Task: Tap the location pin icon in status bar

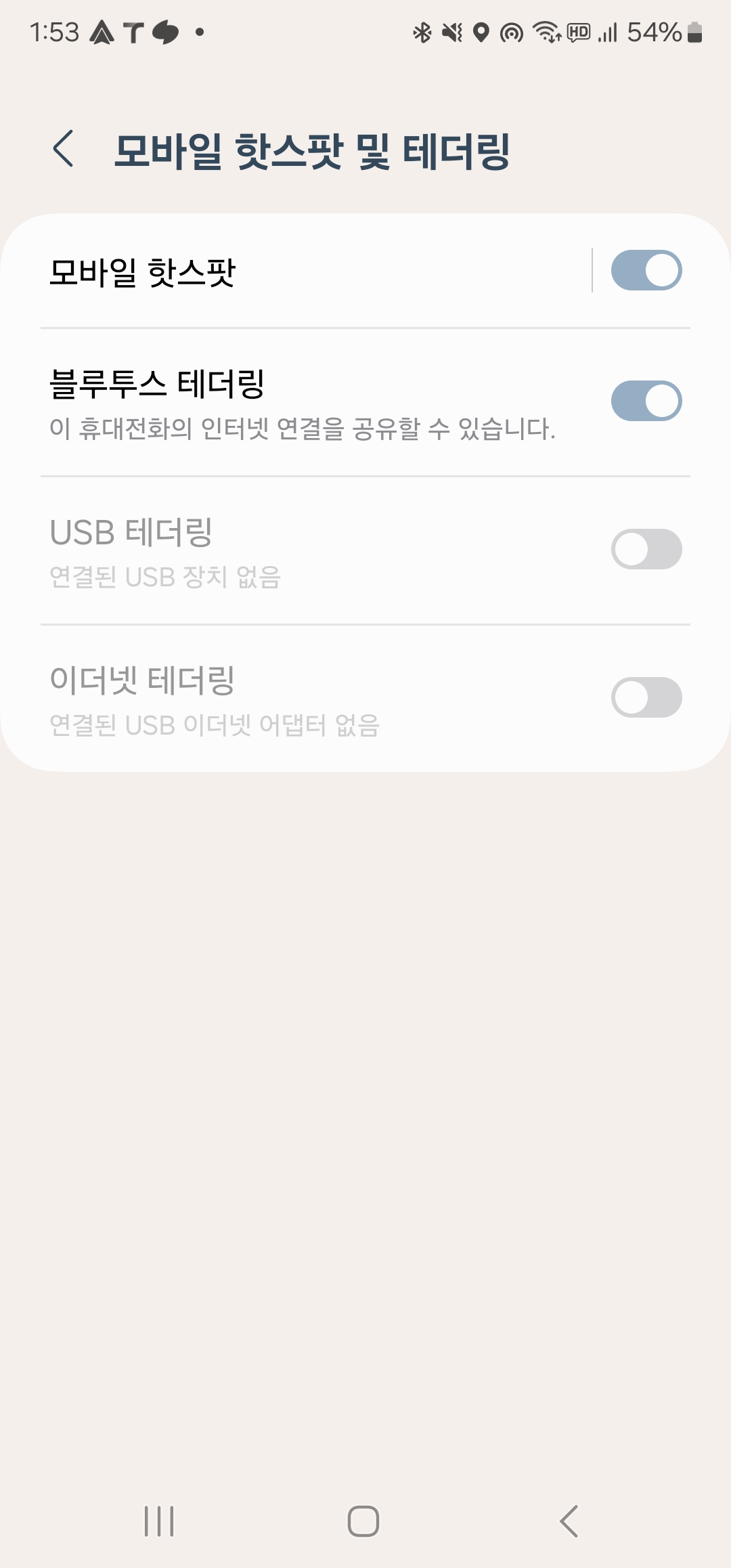Action: [481, 31]
